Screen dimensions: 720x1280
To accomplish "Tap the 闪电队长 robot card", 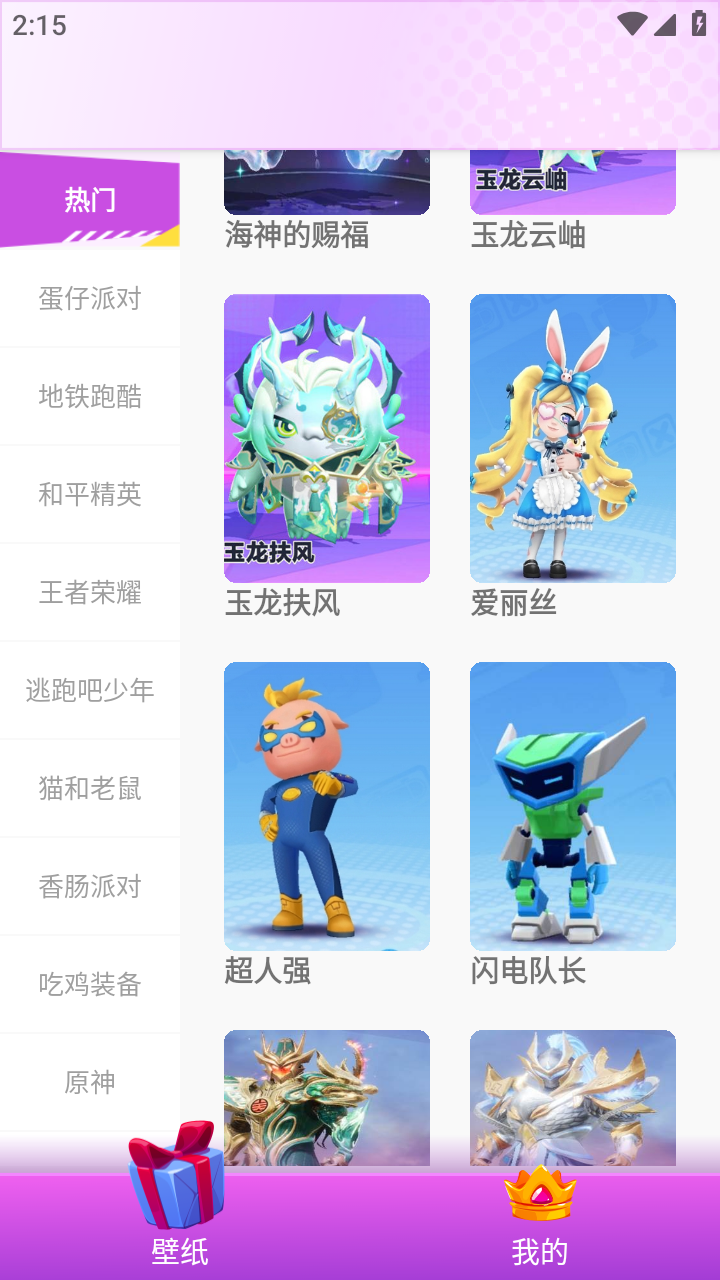I will (573, 806).
